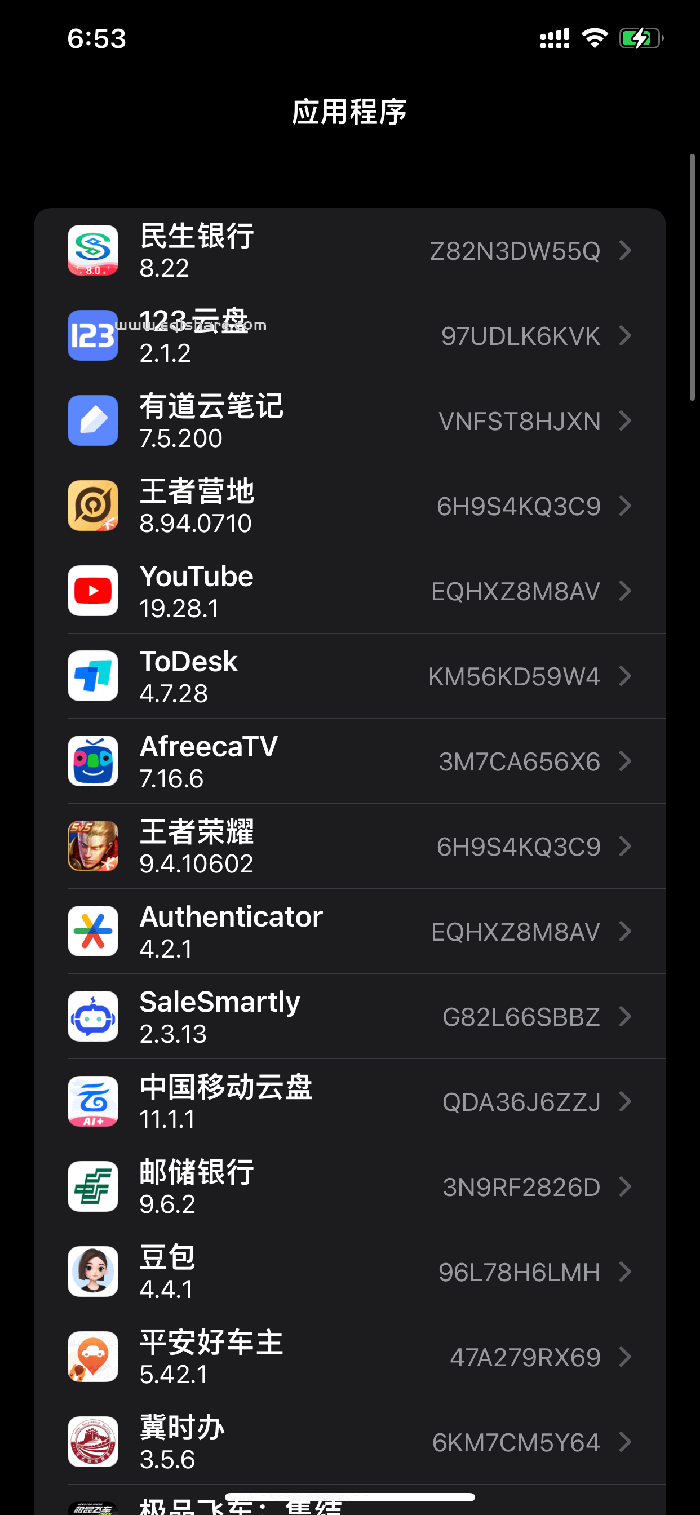This screenshot has width=700, height=1515.
Task: Select the 邮储银行 row
Action: tap(350, 1186)
